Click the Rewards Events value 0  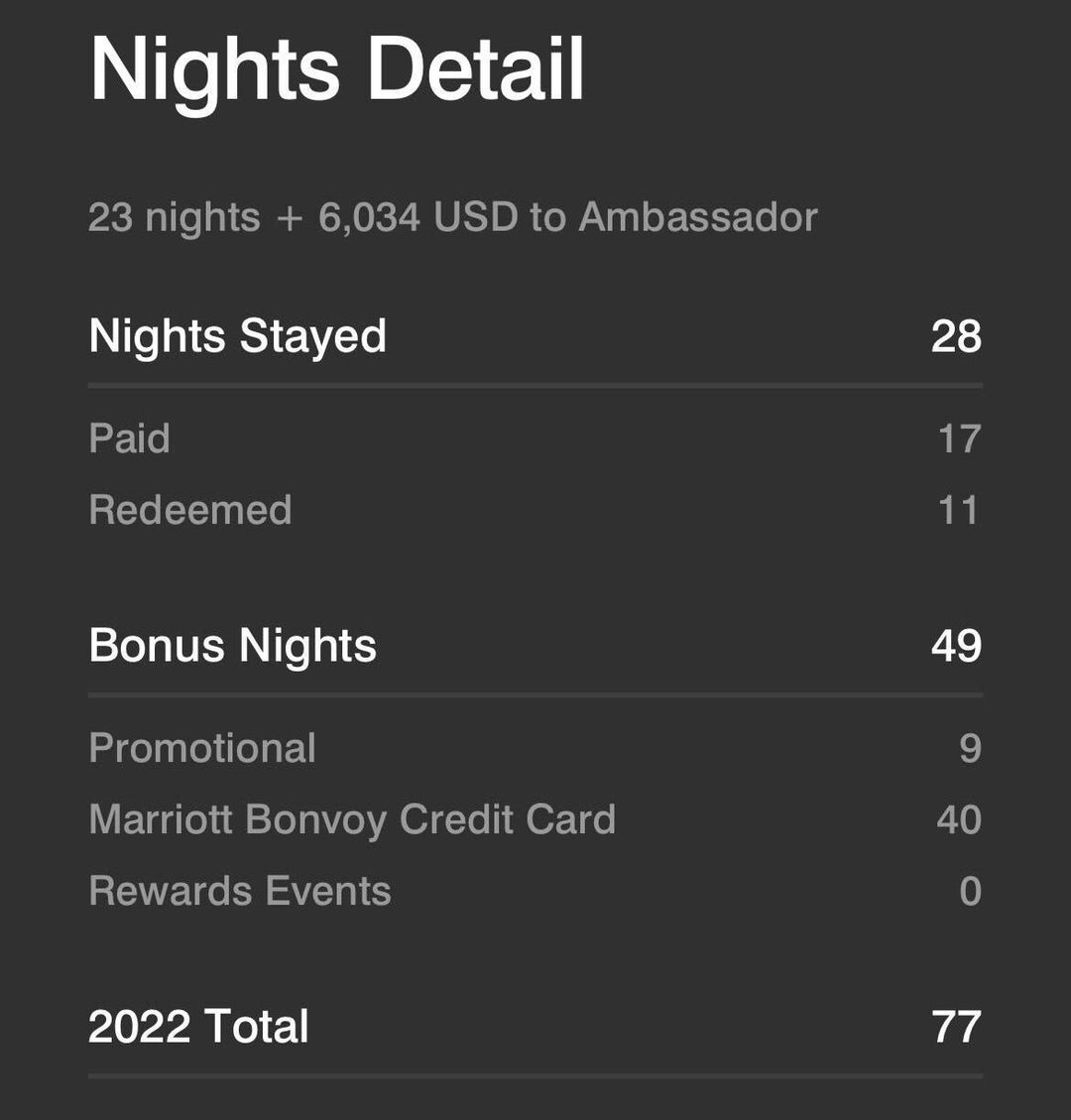969,891
